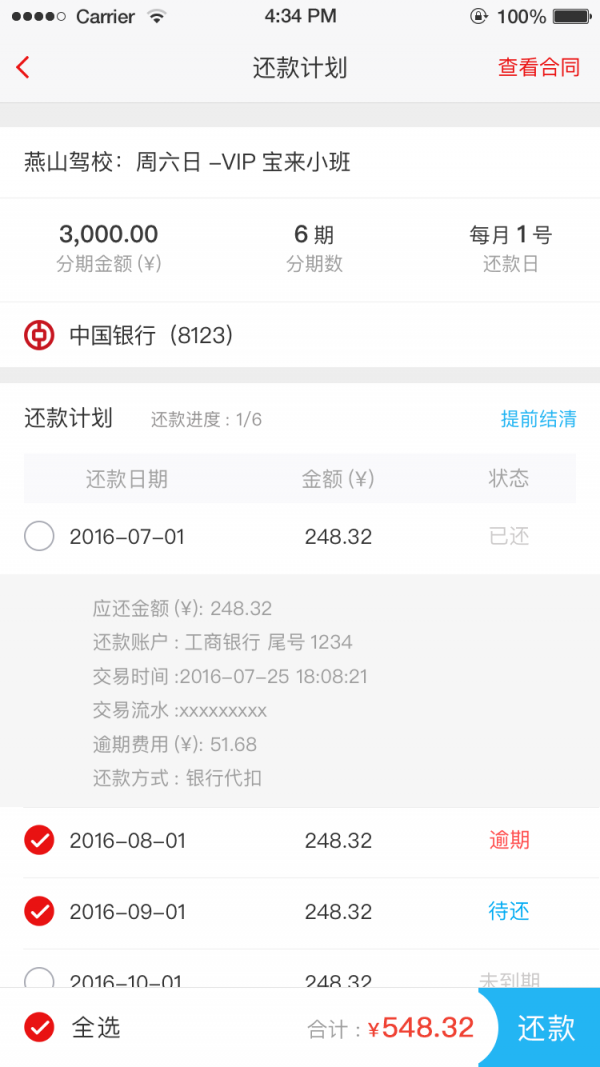Tap the blue 还款 repay button
This screenshot has width=600, height=1067.
545,1028
